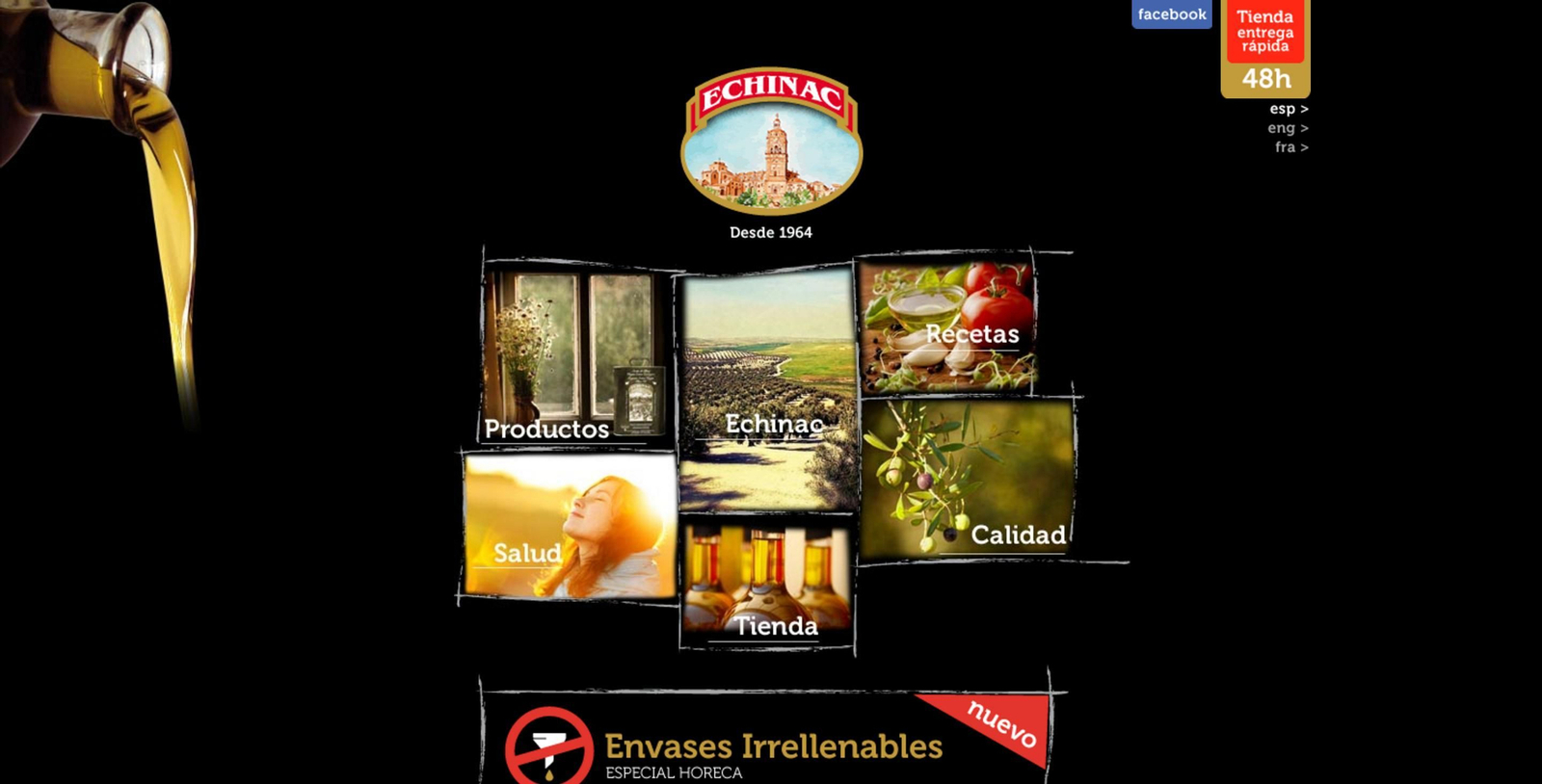
Task: Open the Recetas tile
Action: coord(946,327)
